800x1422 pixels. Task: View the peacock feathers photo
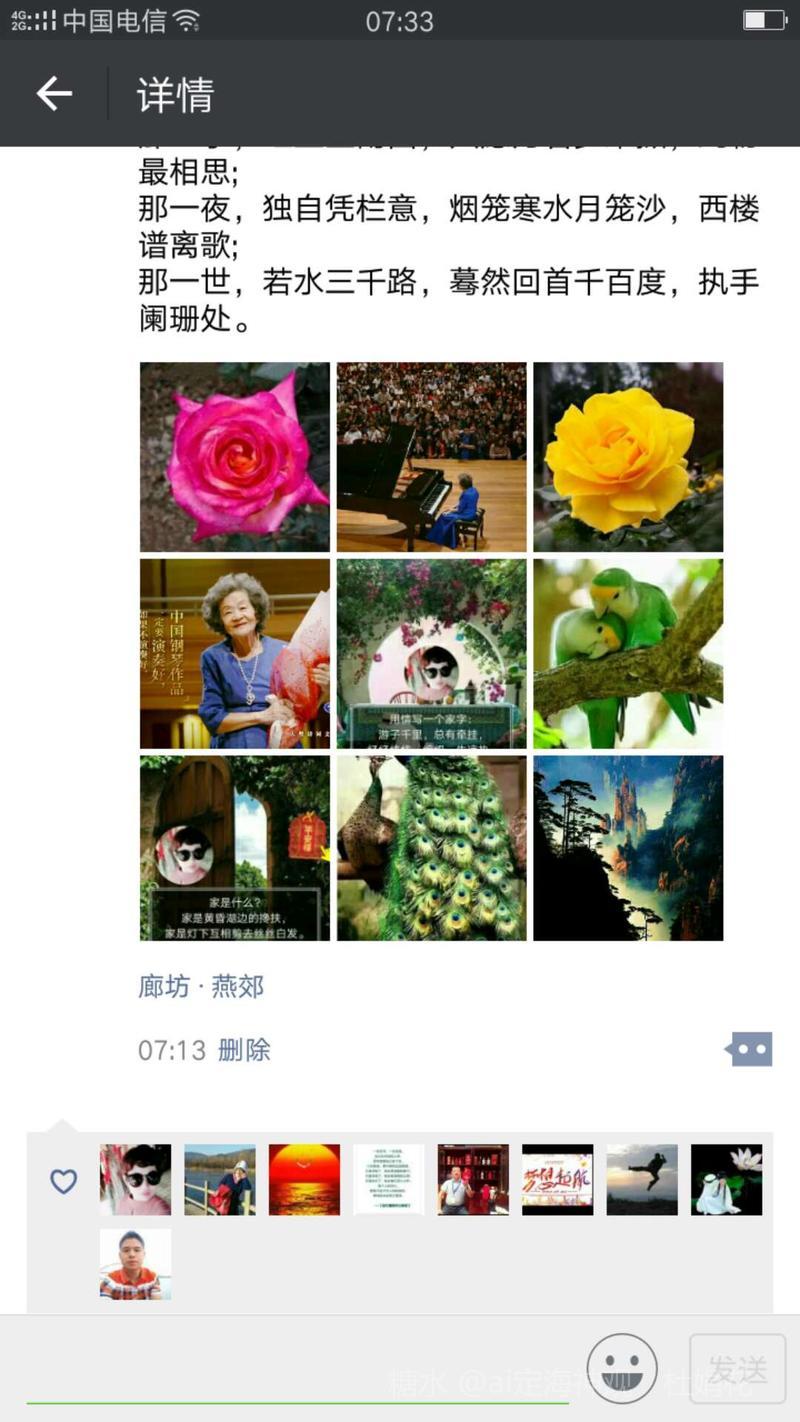coord(431,848)
